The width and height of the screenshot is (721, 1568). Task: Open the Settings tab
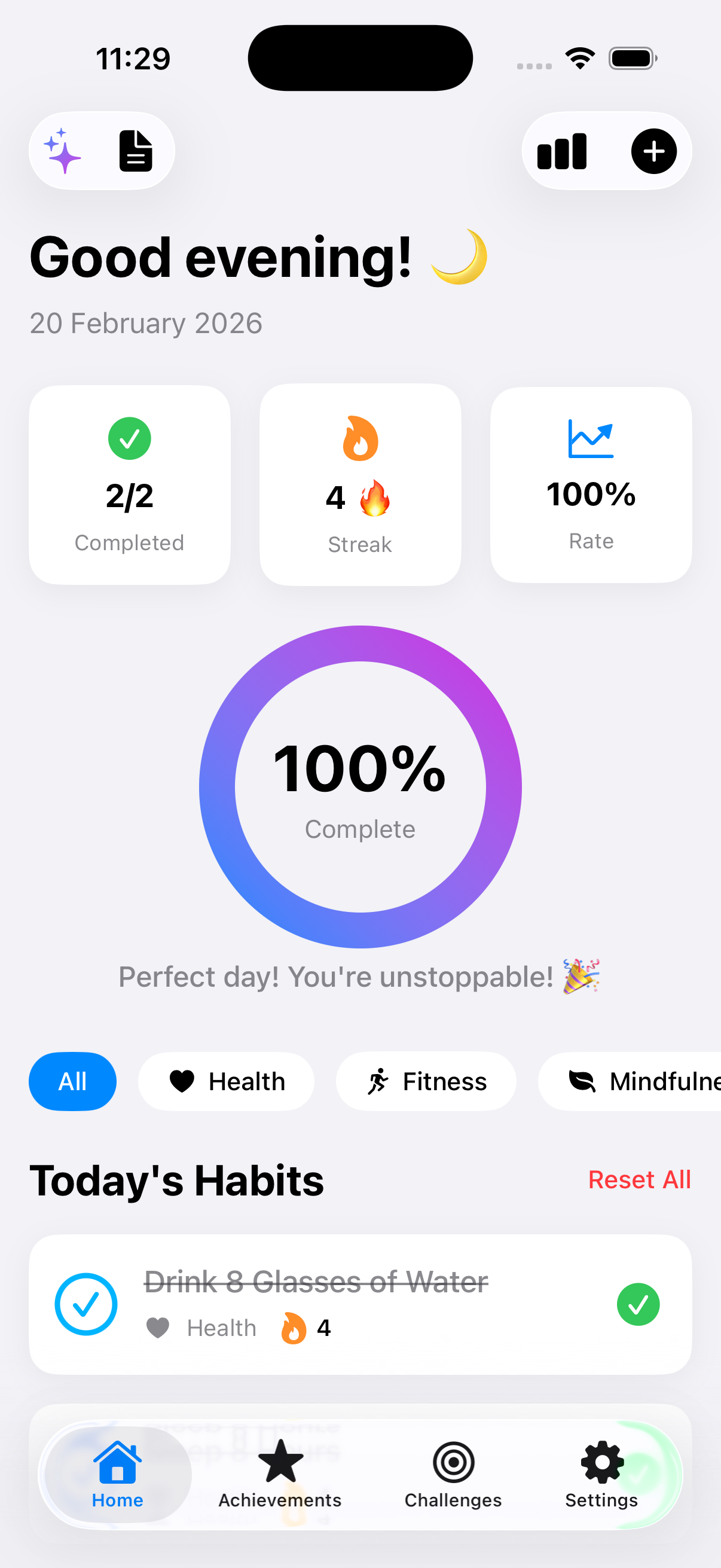click(x=601, y=1473)
